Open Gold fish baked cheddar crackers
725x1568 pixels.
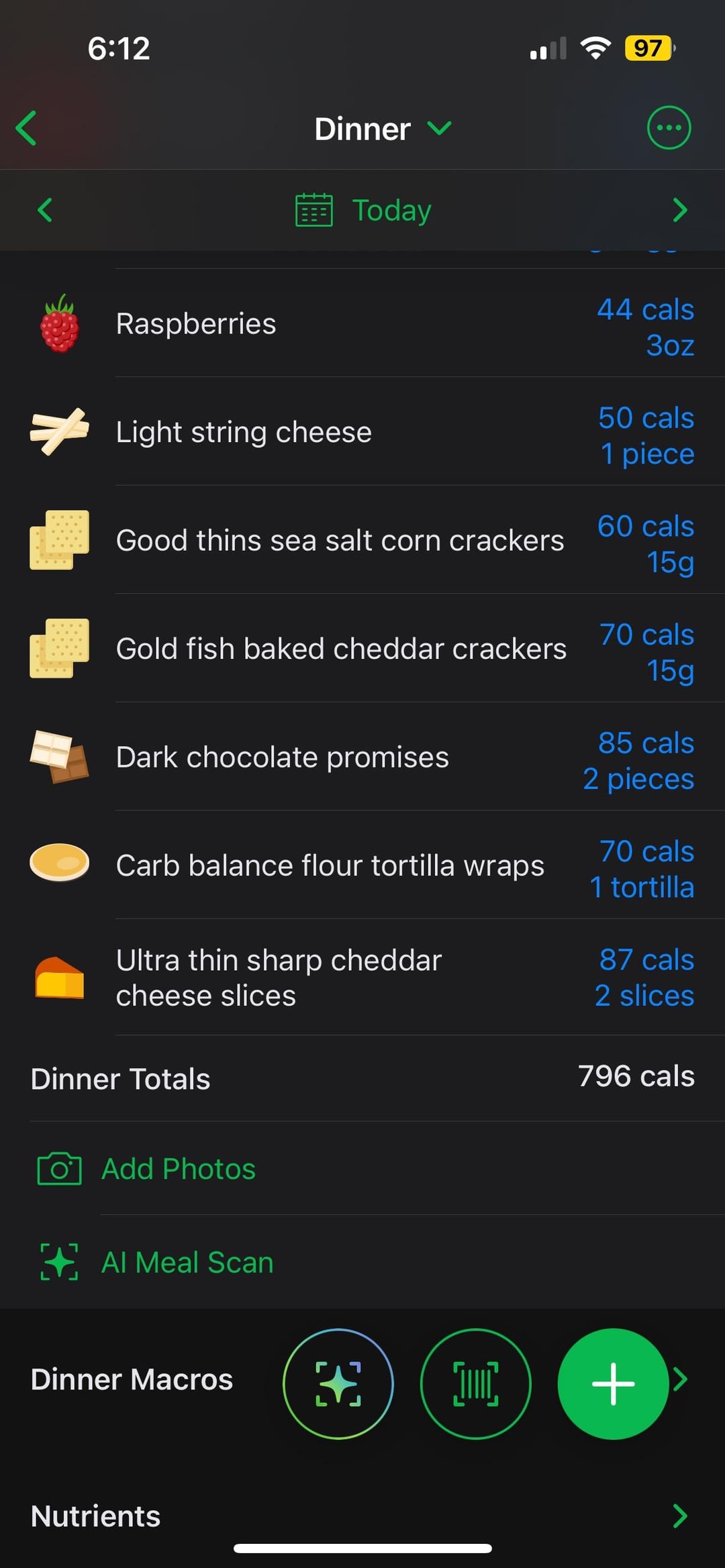tap(362, 649)
